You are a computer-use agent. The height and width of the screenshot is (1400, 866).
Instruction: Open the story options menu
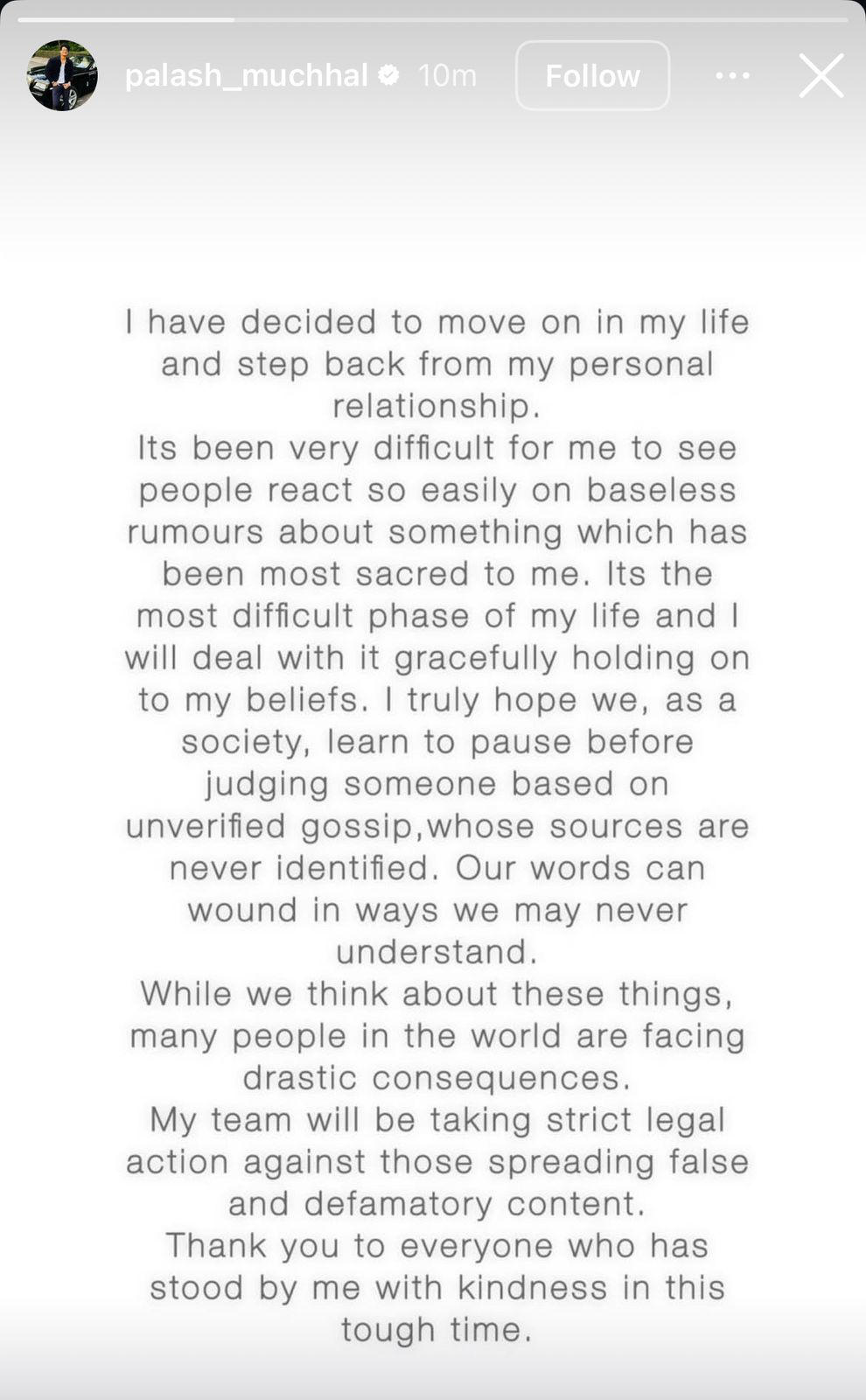pyautogui.click(x=732, y=75)
